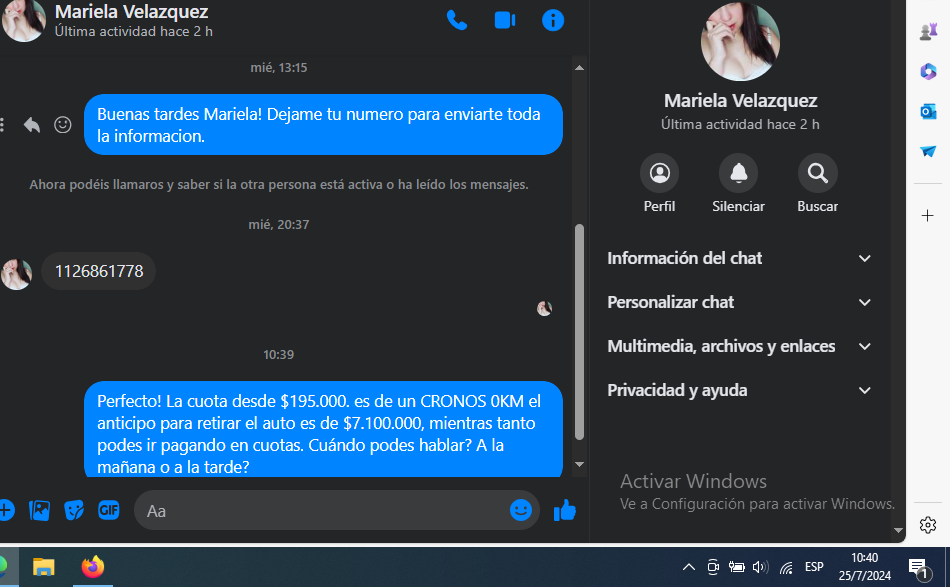Search the conversation with Buscar

(x=817, y=174)
